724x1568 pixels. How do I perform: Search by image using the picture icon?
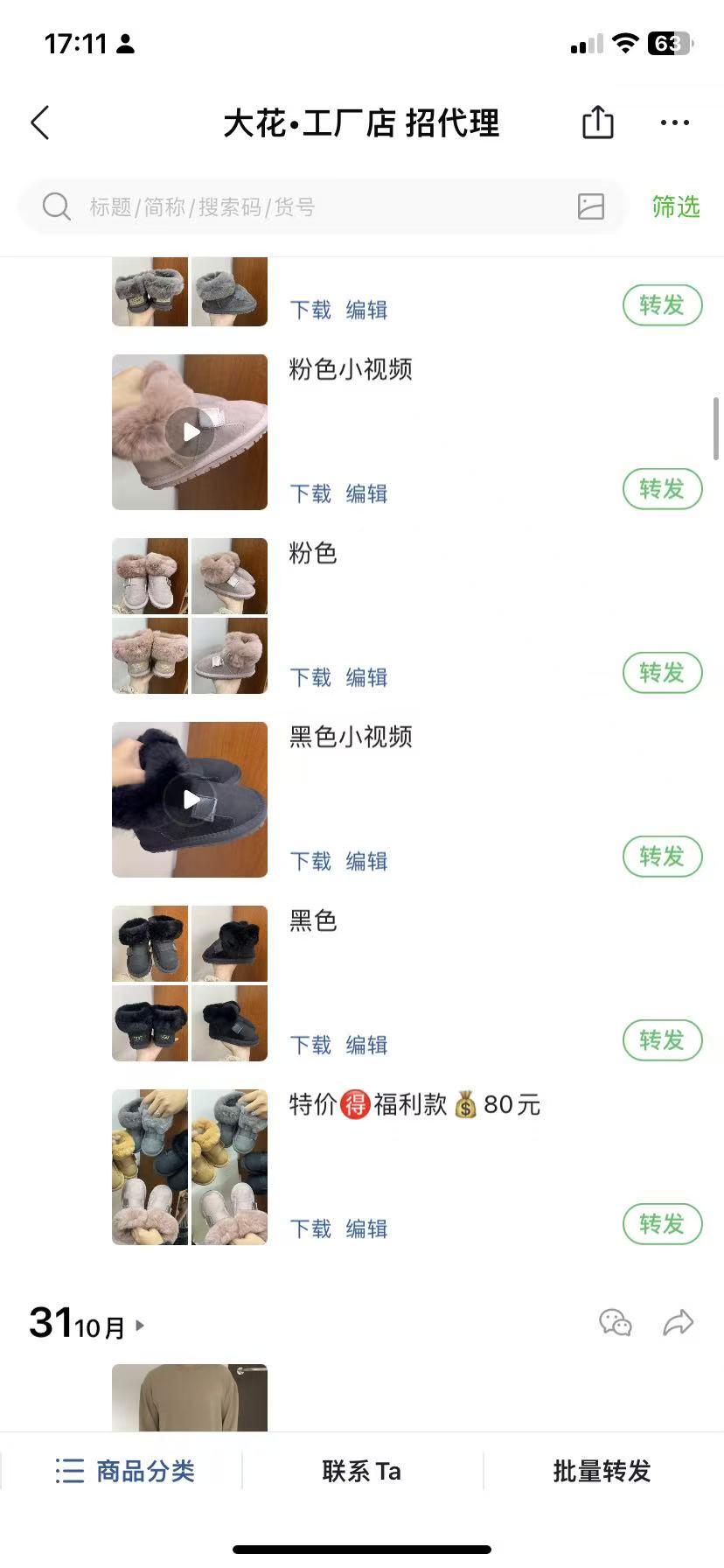[591, 206]
